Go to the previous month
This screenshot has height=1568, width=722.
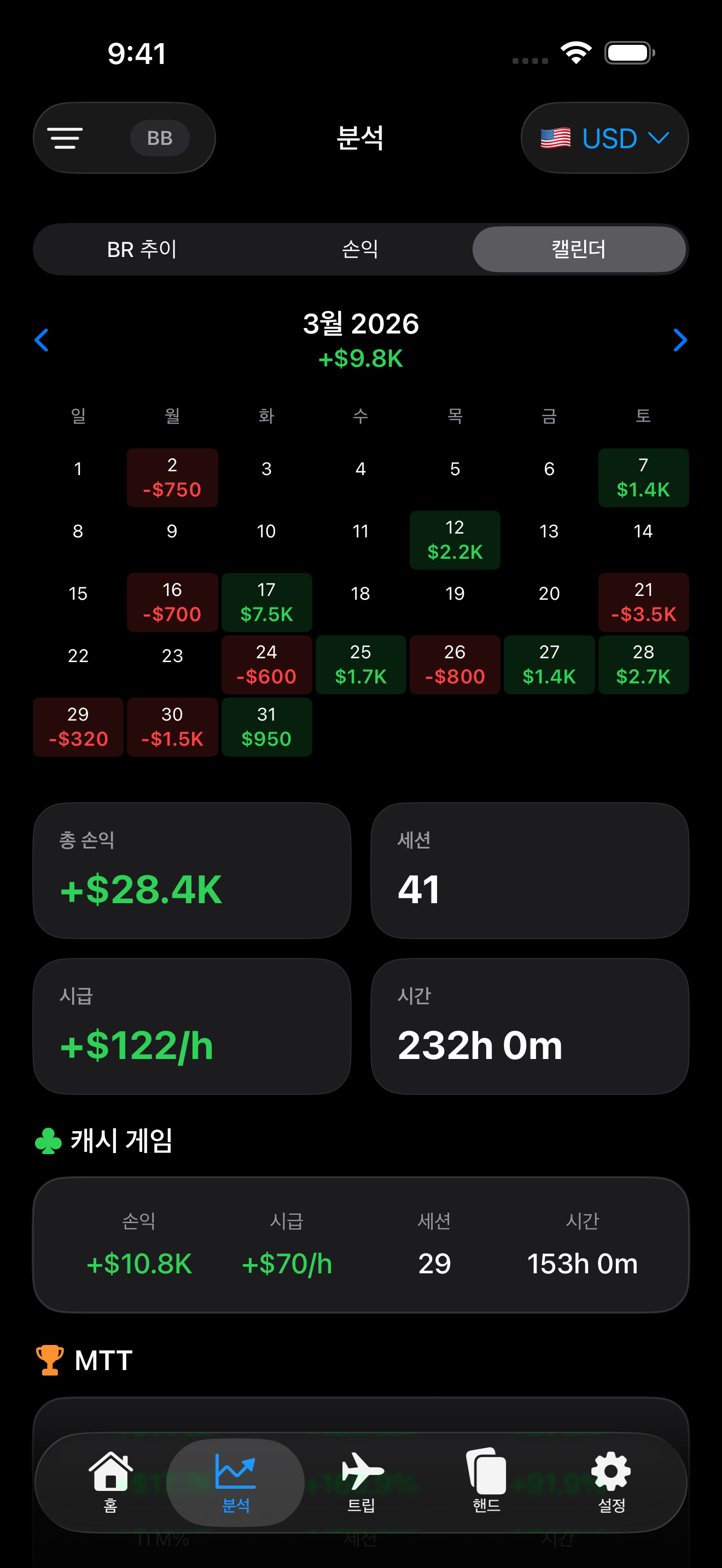(x=42, y=340)
